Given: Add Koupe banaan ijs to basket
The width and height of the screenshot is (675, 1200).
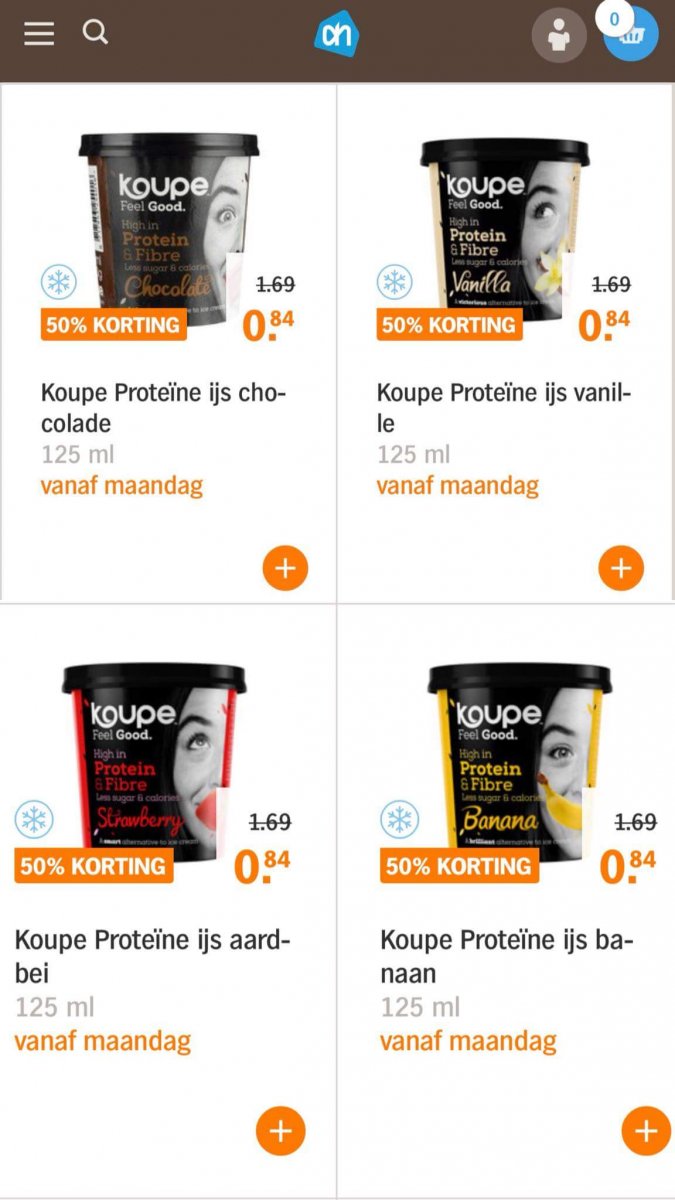Looking at the screenshot, I should [x=646, y=1131].
